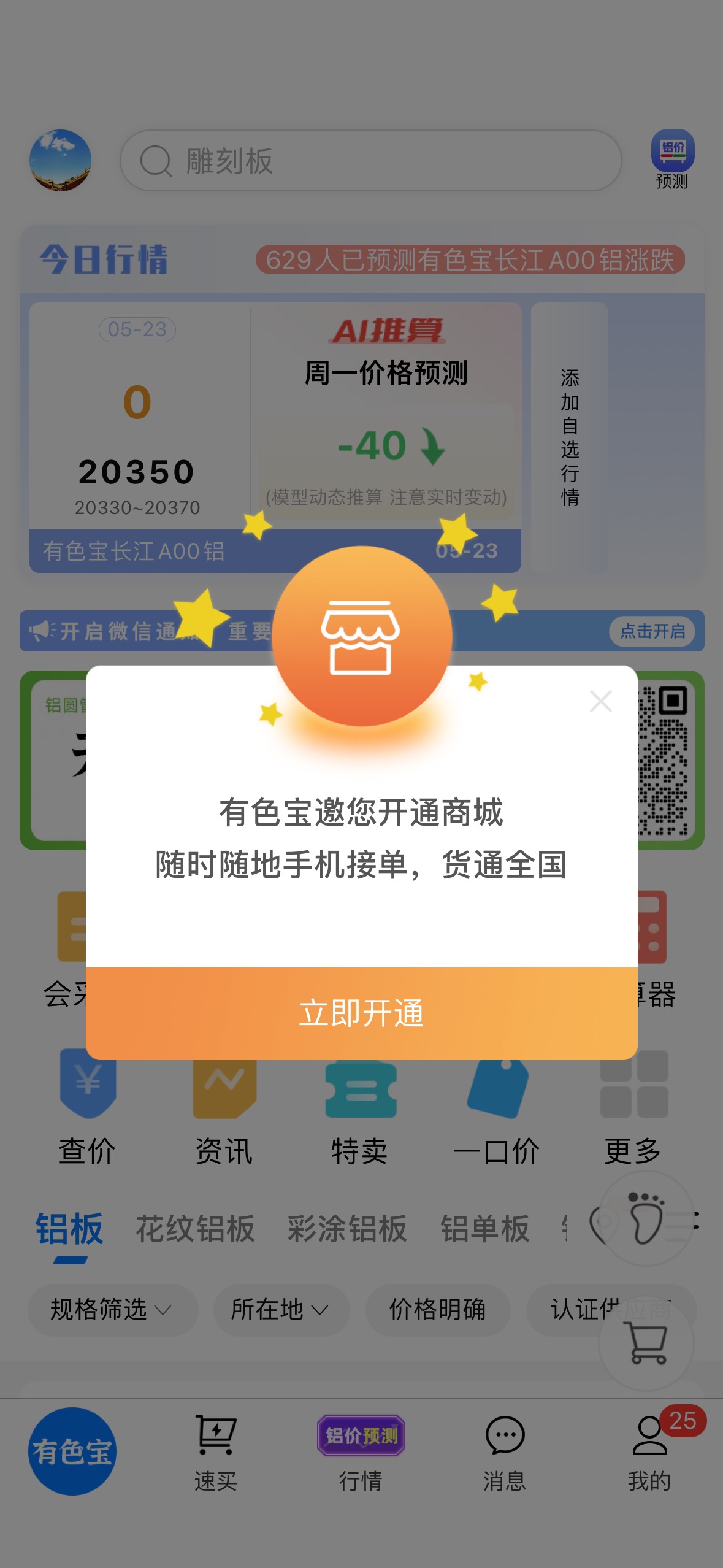The image size is (723, 1568).
Task: Open the search box showing 雕刻板
Action: coord(371,161)
